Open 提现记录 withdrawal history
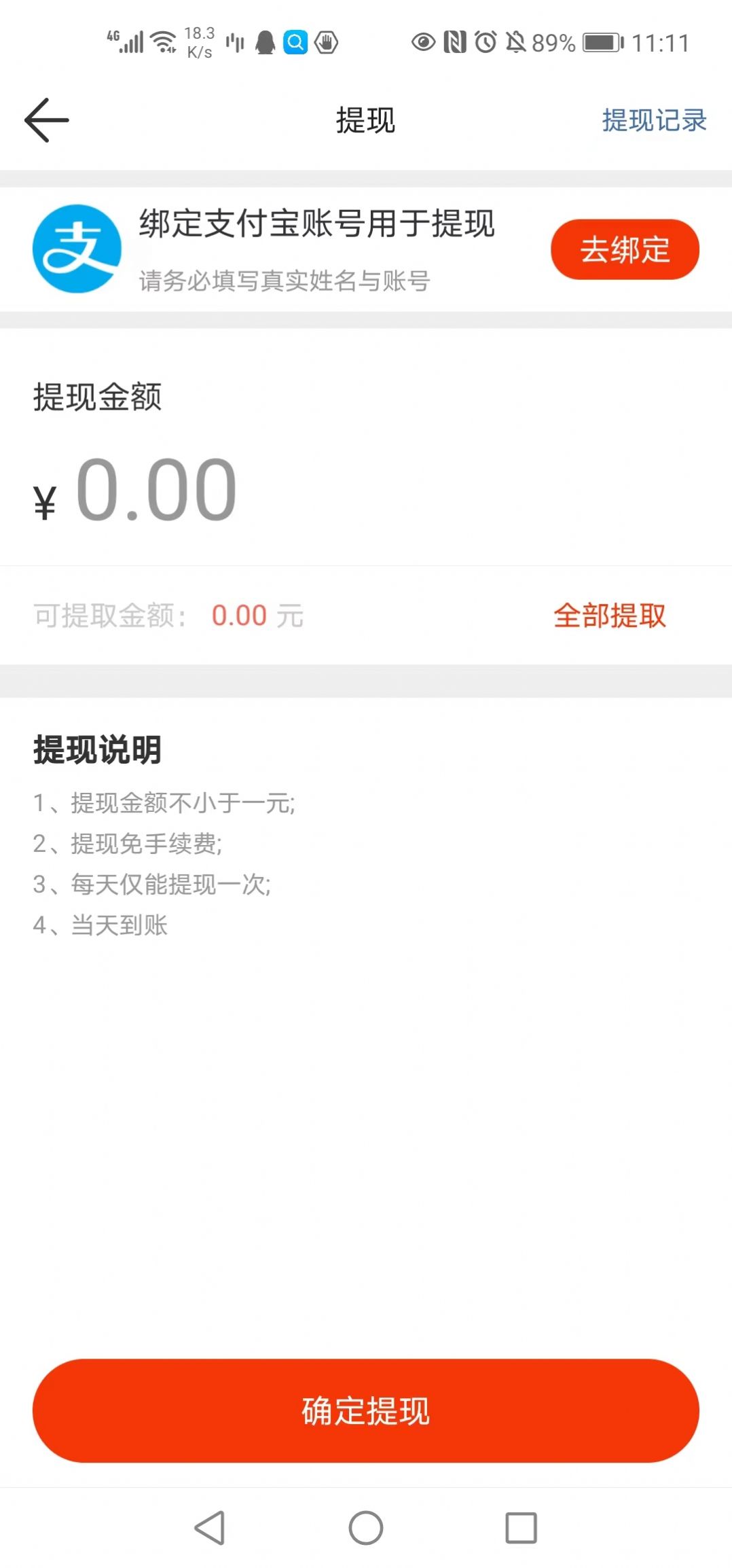The height and width of the screenshot is (1568, 732). tap(653, 120)
